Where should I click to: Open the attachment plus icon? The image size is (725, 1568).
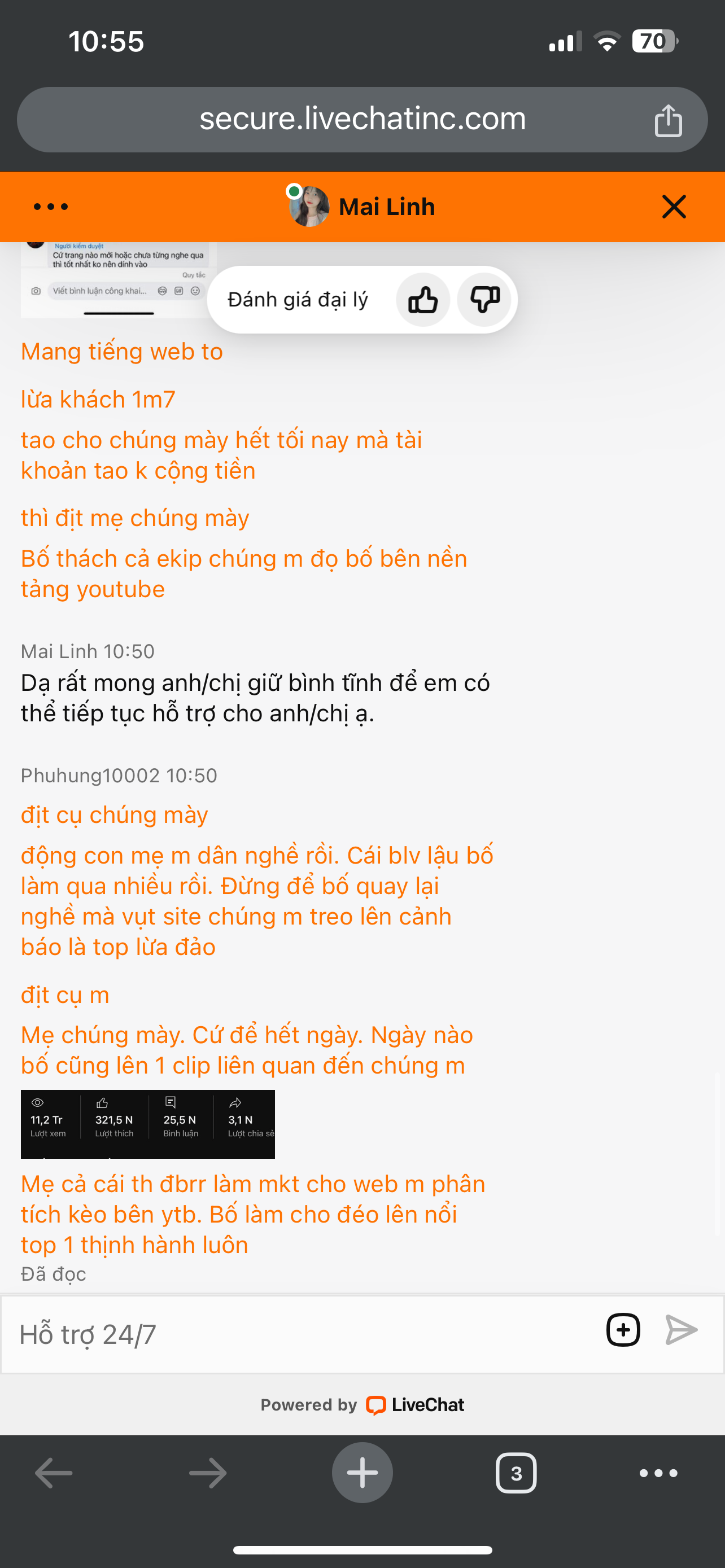[623, 1330]
